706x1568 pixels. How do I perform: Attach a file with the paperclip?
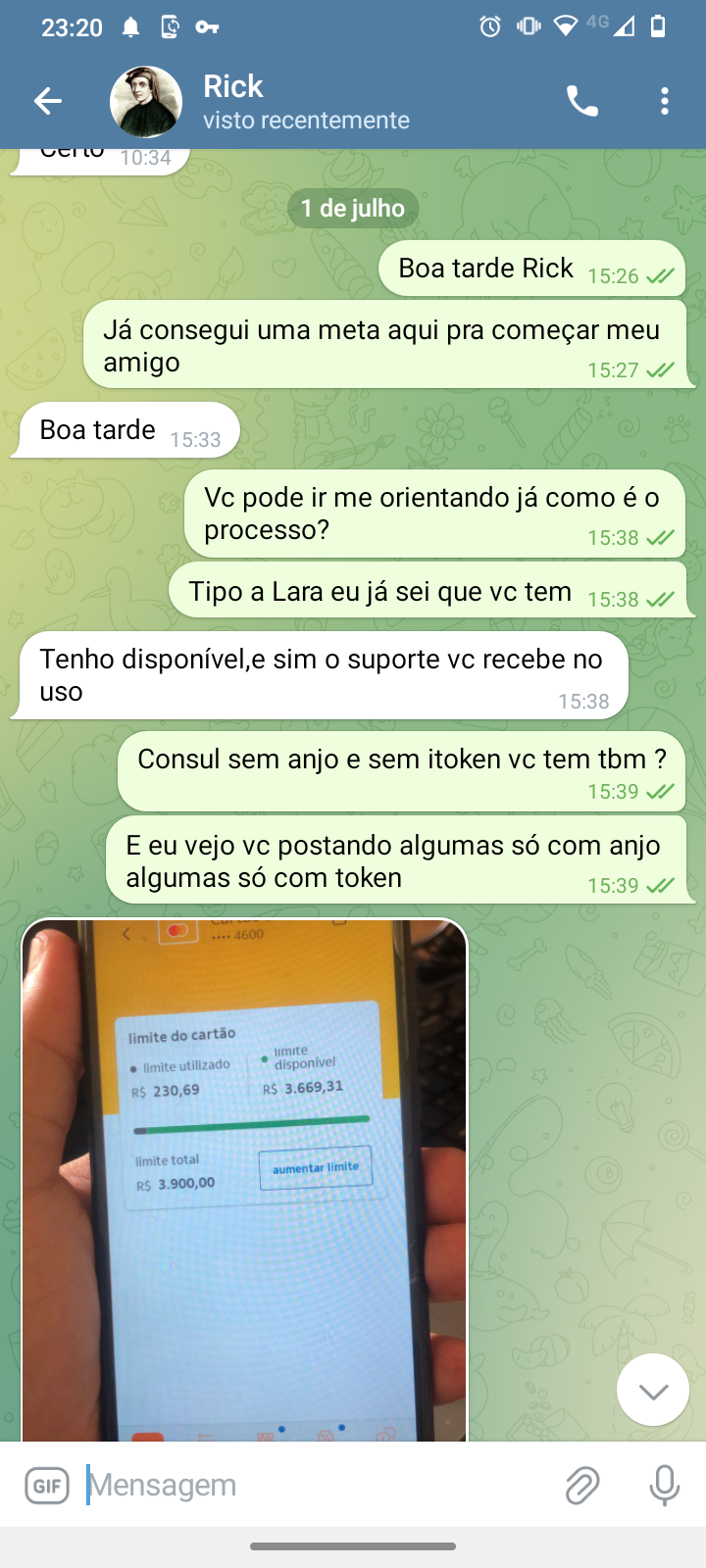click(x=581, y=1486)
